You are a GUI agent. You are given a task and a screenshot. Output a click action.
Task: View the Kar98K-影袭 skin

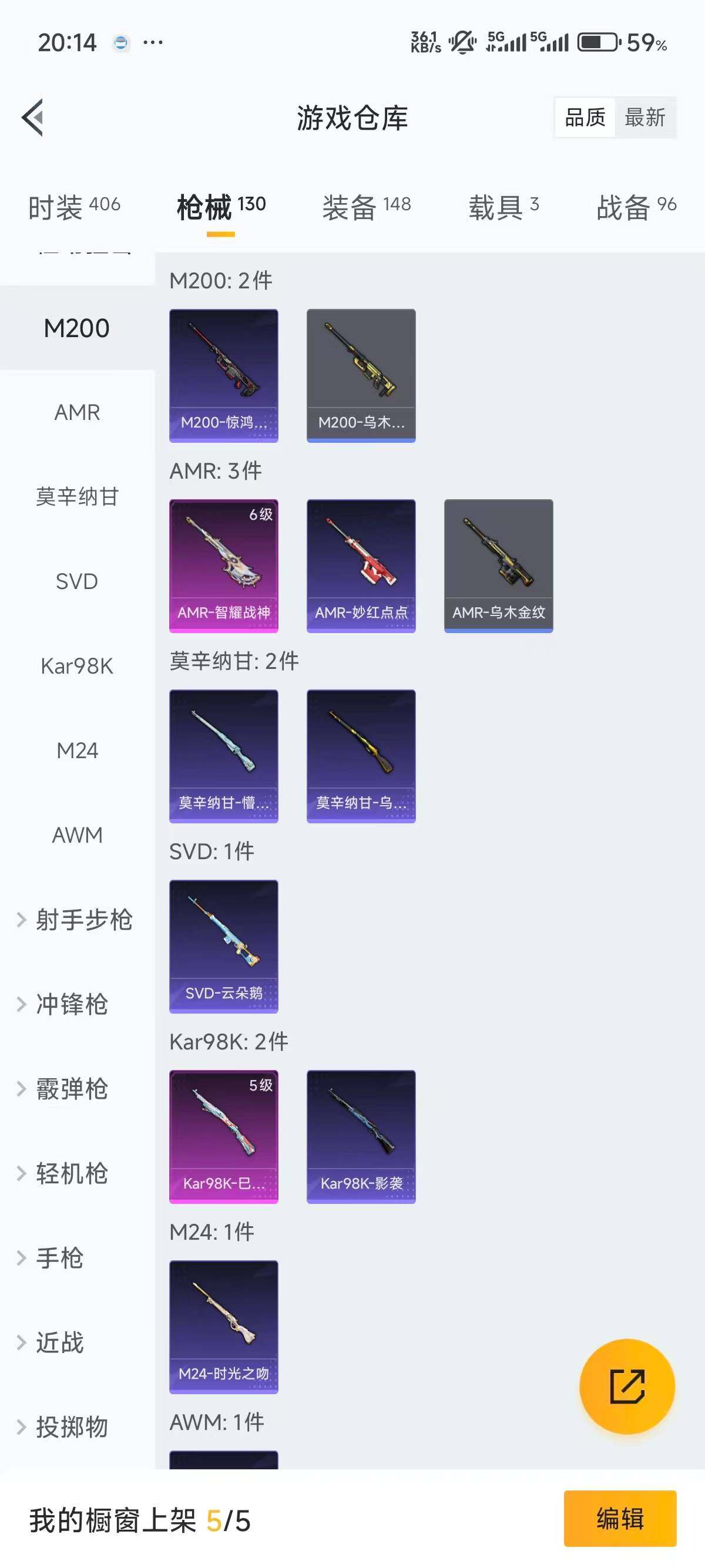pyautogui.click(x=361, y=1136)
